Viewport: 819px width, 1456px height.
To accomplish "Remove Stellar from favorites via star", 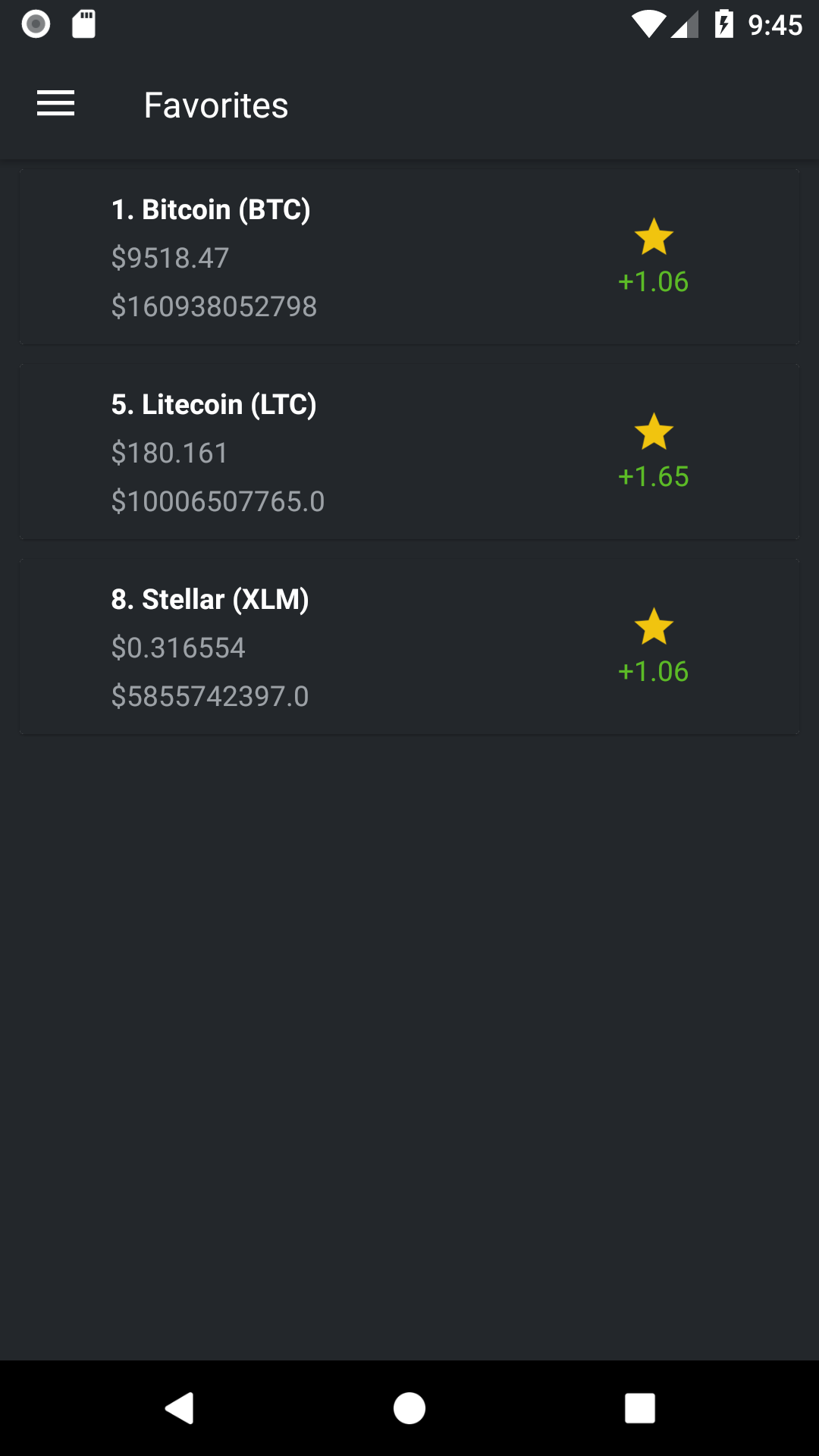I will point(654,626).
